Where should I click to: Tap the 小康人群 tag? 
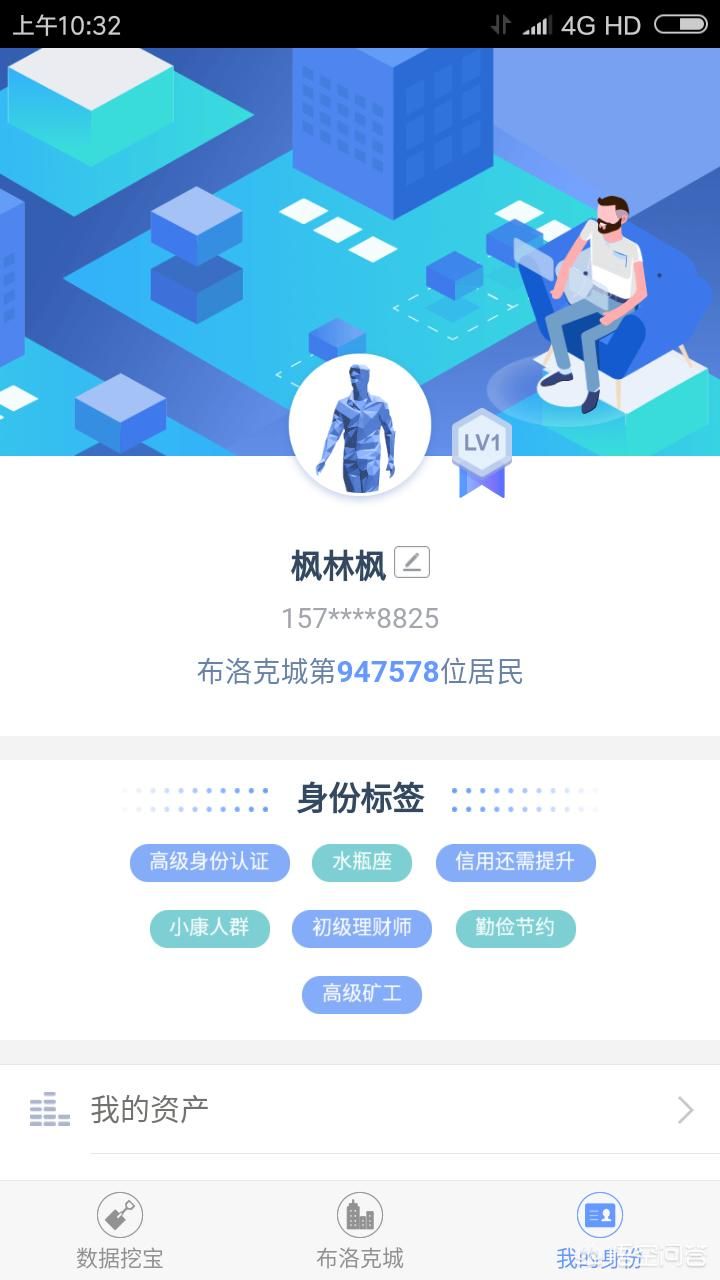pos(209,928)
